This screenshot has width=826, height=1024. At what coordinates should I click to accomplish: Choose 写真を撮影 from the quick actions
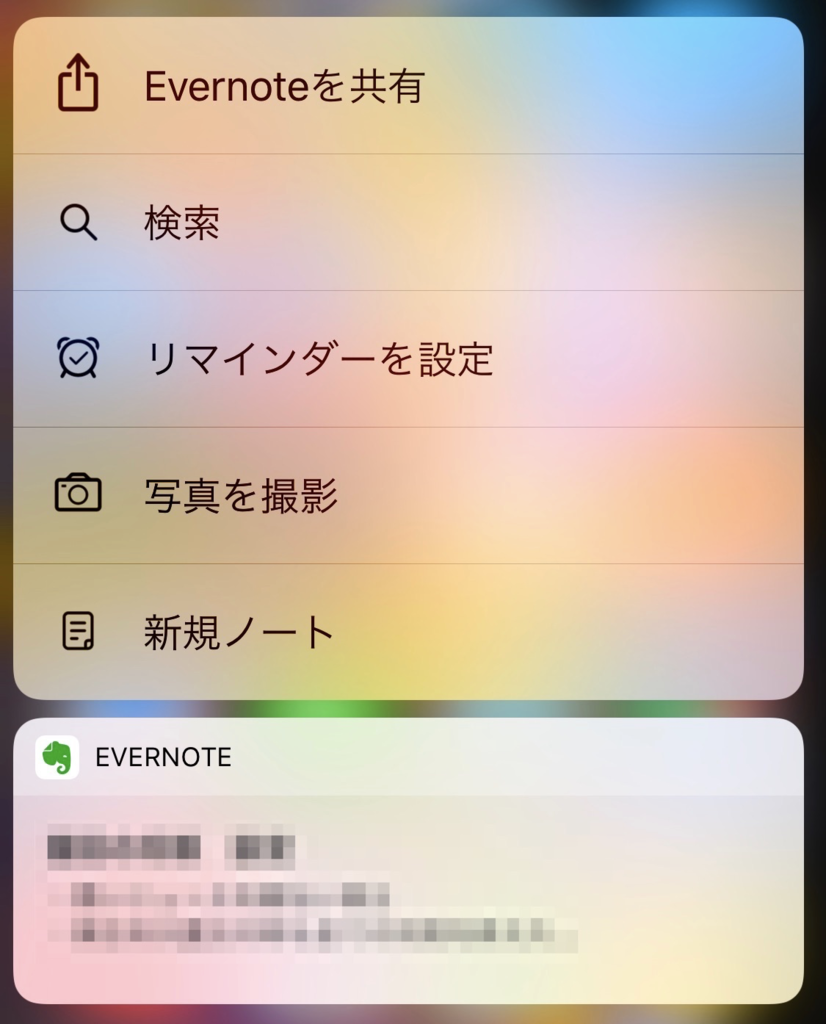pyautogui.click(x=400, y=492)
